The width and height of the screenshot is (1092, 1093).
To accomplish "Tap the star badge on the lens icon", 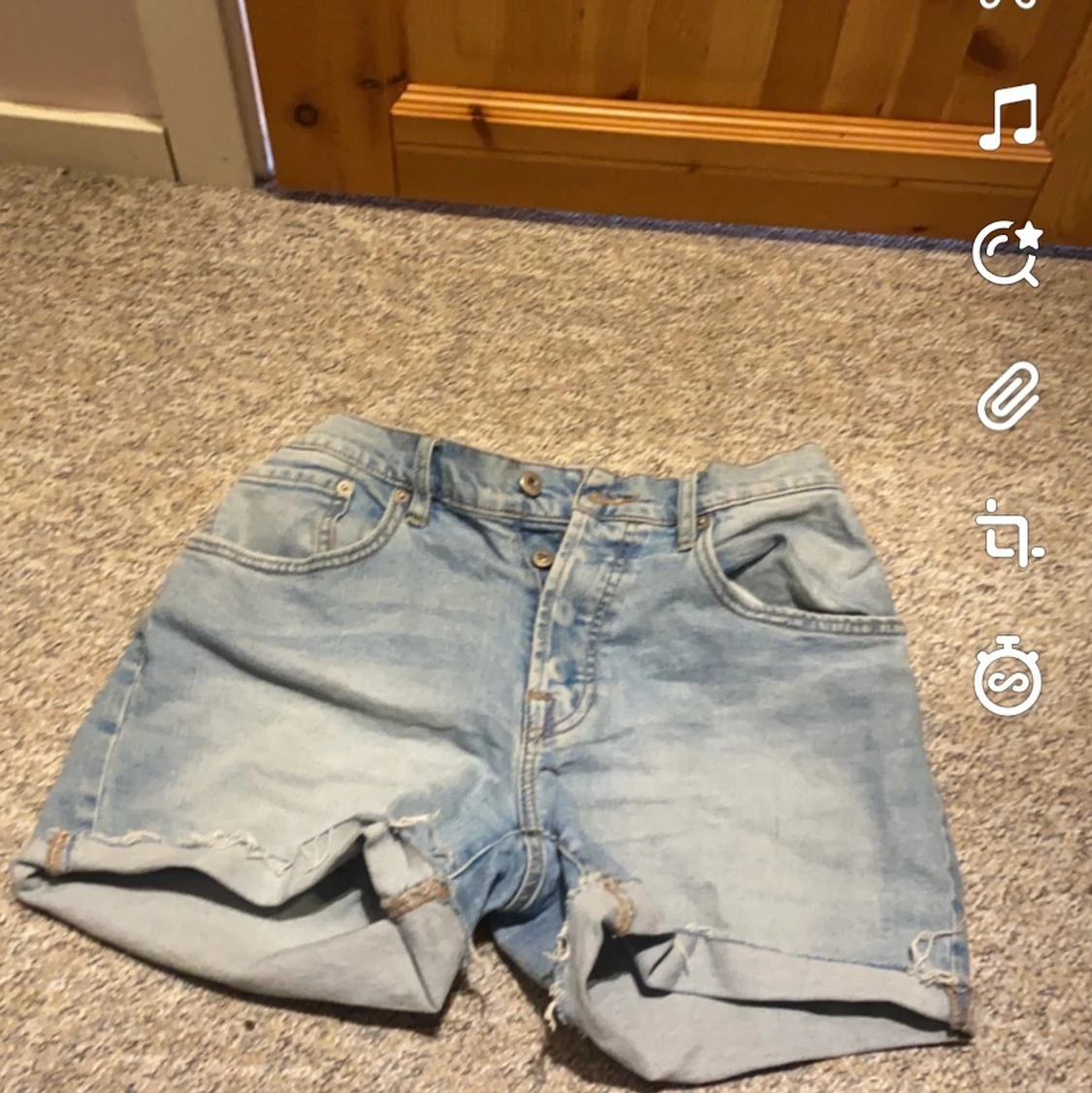I will (1029, 235).
